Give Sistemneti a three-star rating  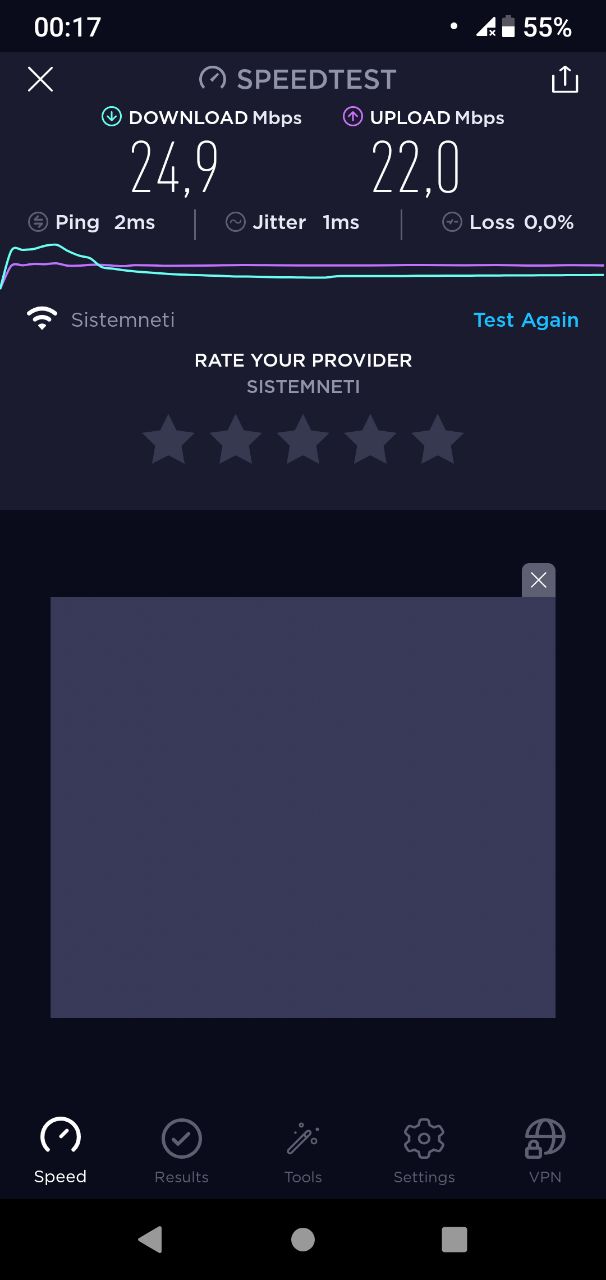pos(302,440)
